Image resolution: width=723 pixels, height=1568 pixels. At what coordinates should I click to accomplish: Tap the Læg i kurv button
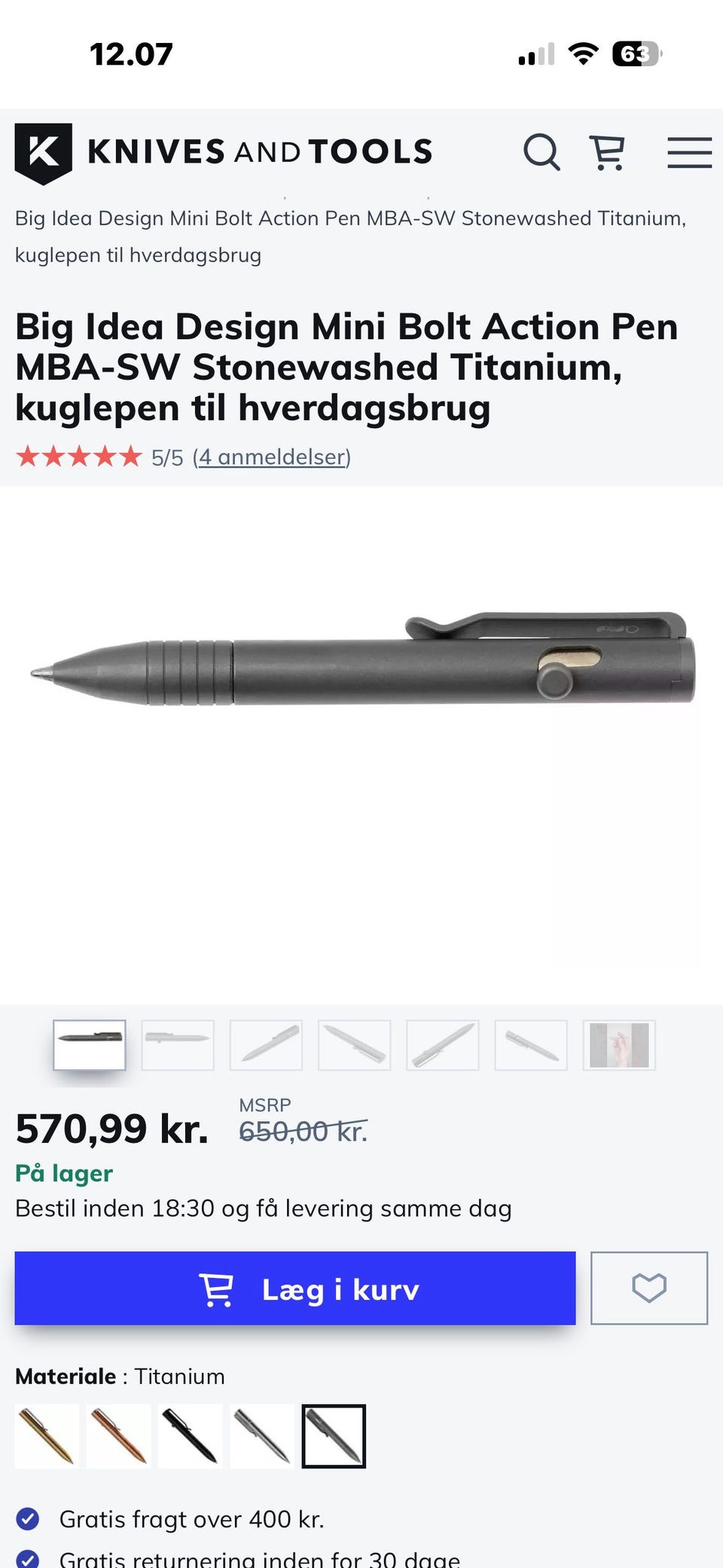pyautogui.click(x=295, y=1288)
